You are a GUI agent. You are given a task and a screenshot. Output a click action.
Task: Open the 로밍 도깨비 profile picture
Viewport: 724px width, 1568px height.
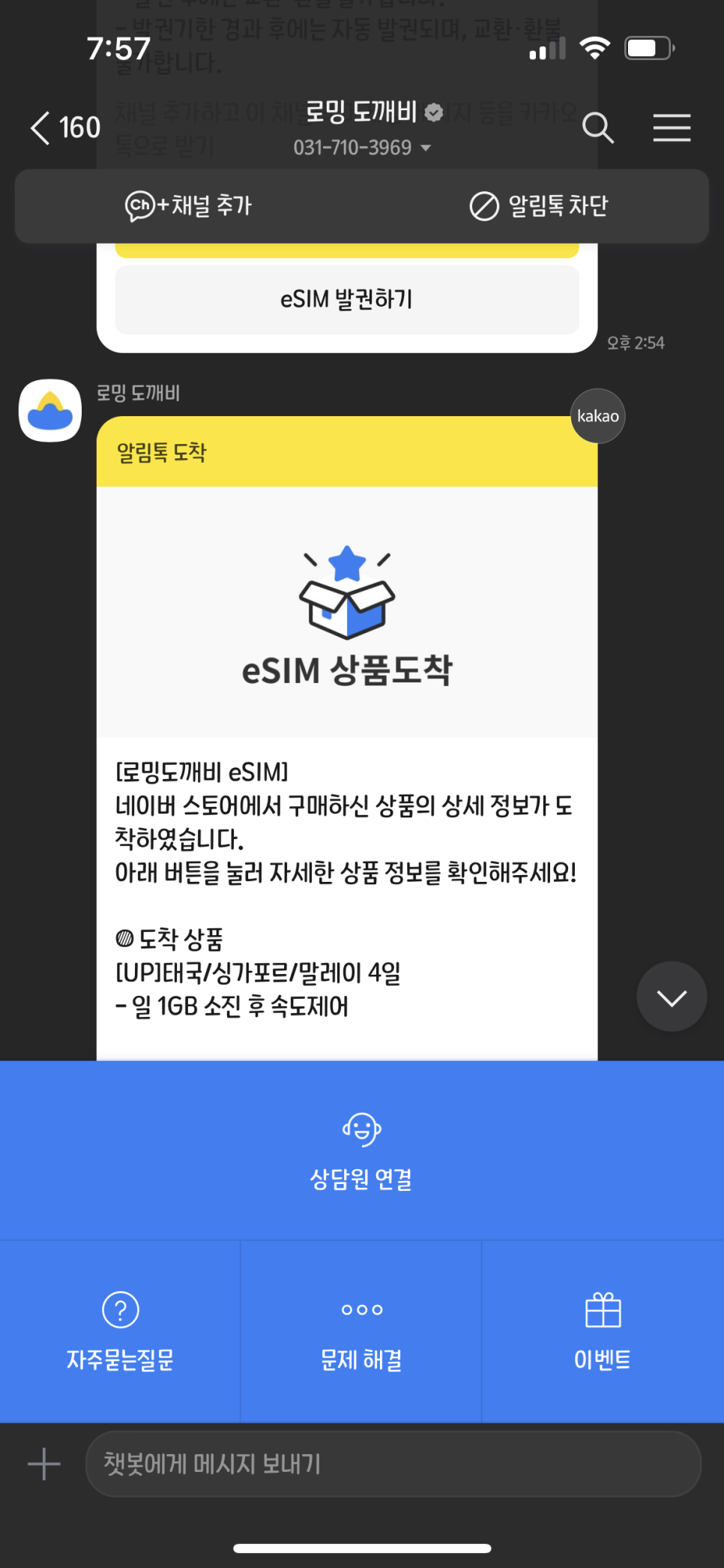pos(50,410)
